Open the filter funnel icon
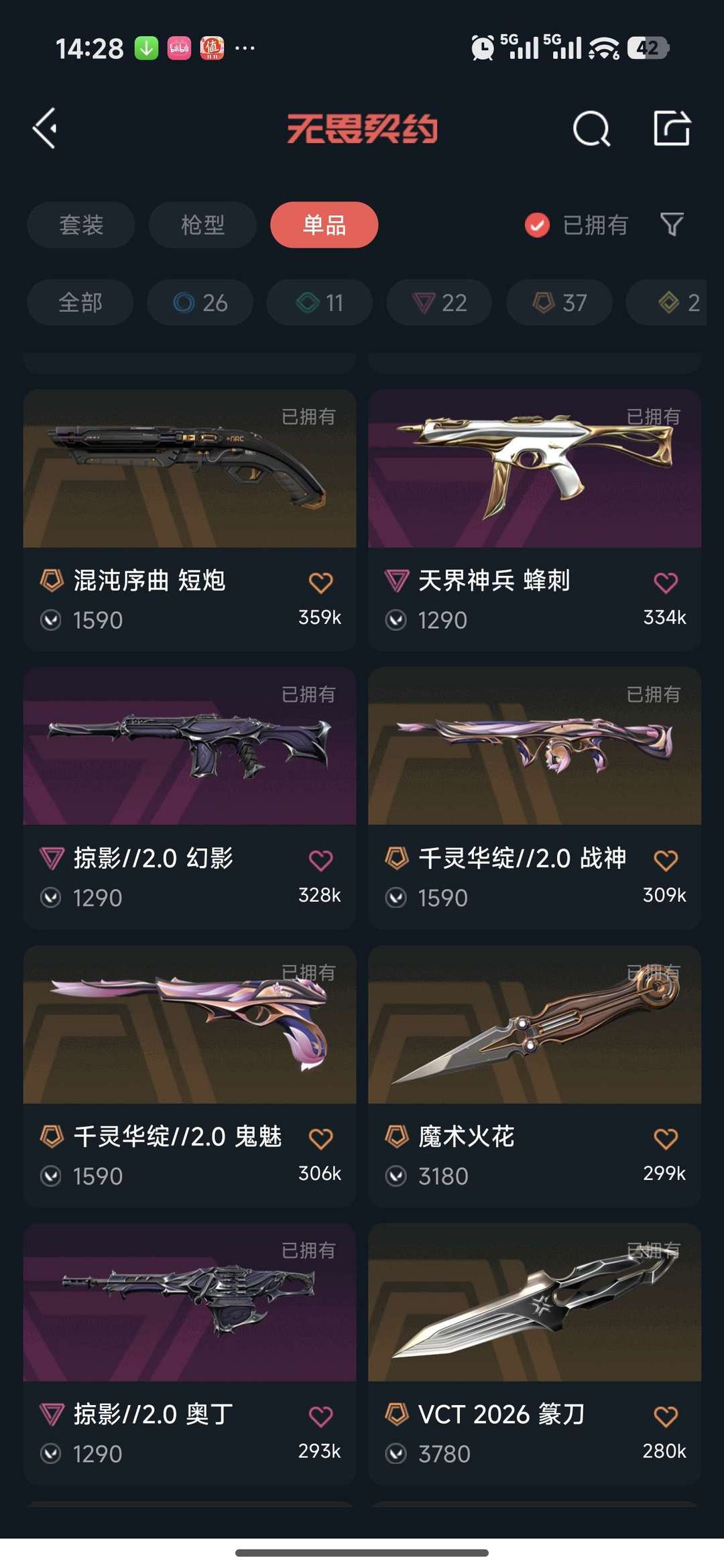Image resolution: width=724 pixels, height=1568 pixels. (x=672, y=225)
